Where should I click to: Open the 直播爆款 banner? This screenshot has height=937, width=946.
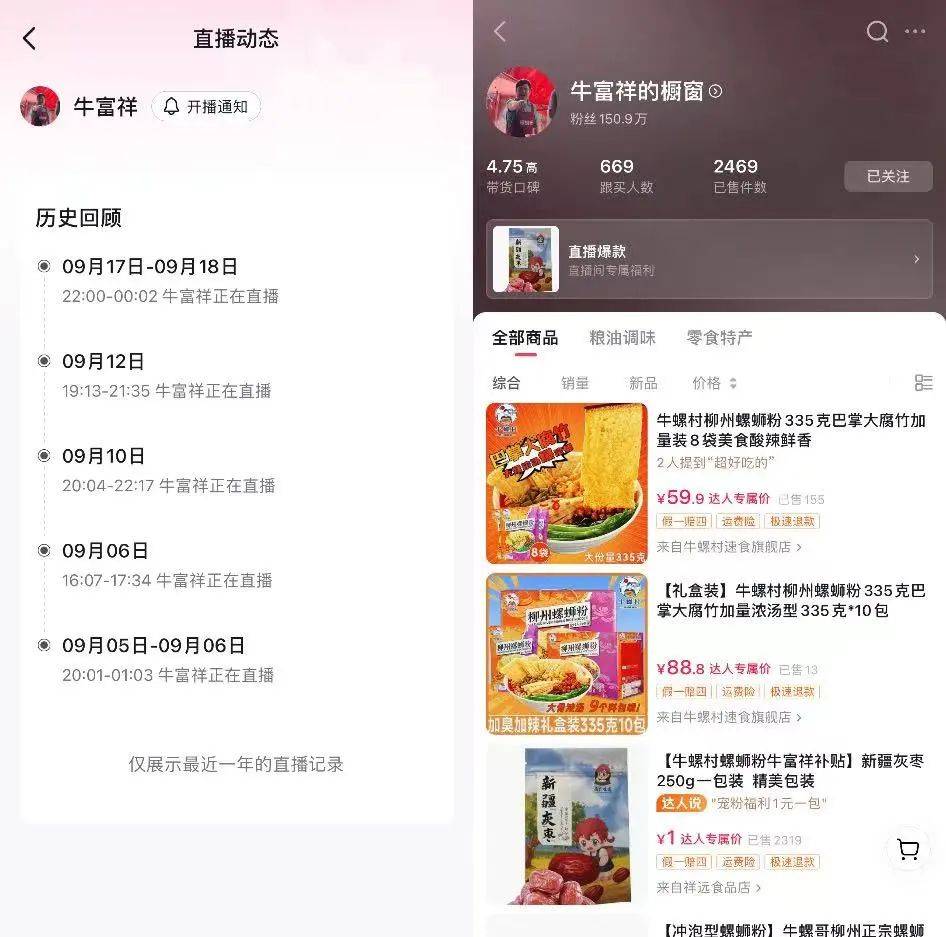click(709, 259)
